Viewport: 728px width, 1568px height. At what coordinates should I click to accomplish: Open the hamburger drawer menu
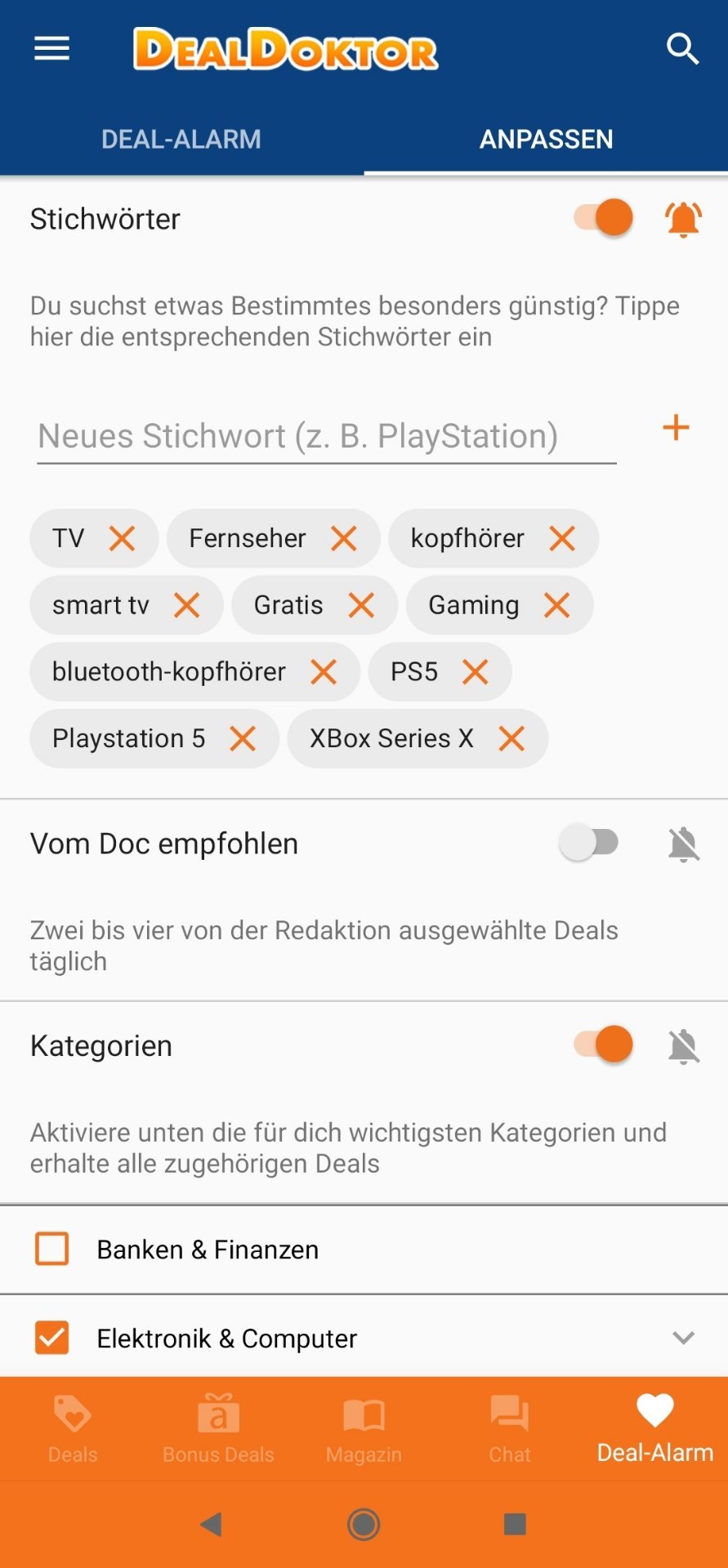51,49
